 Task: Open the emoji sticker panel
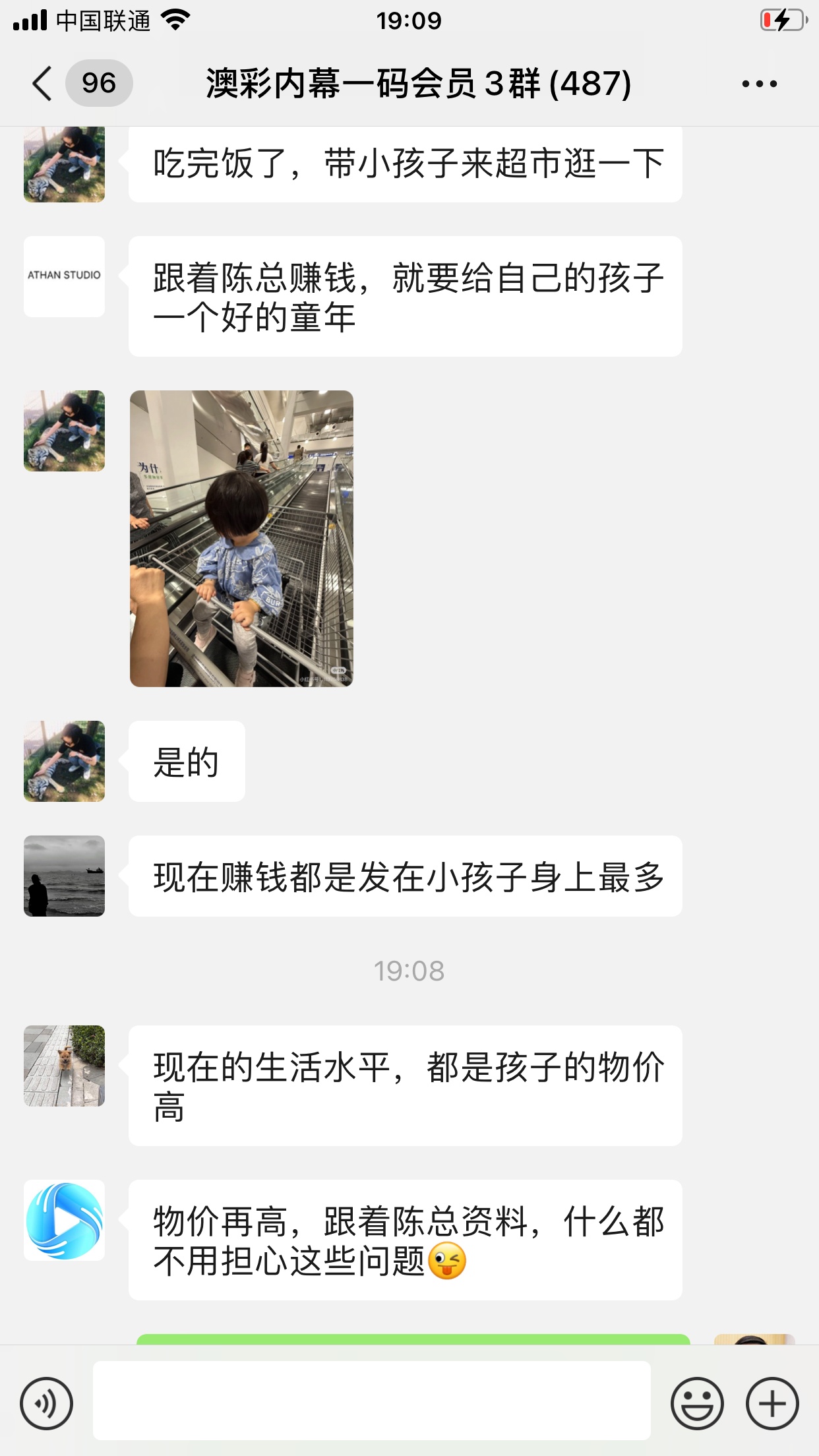(x=696, y=1403)
